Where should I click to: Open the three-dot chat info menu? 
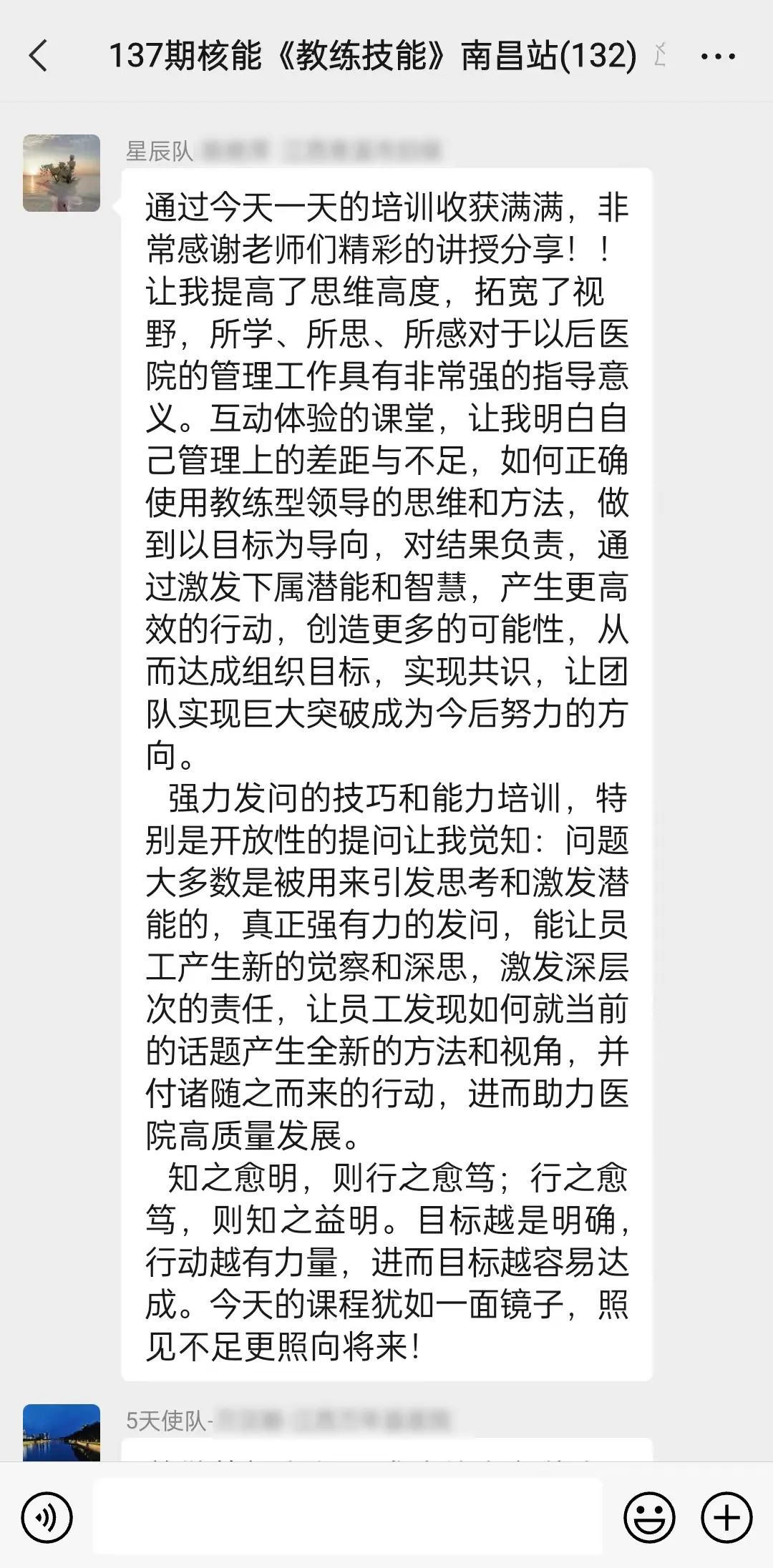tap(718, 56)
